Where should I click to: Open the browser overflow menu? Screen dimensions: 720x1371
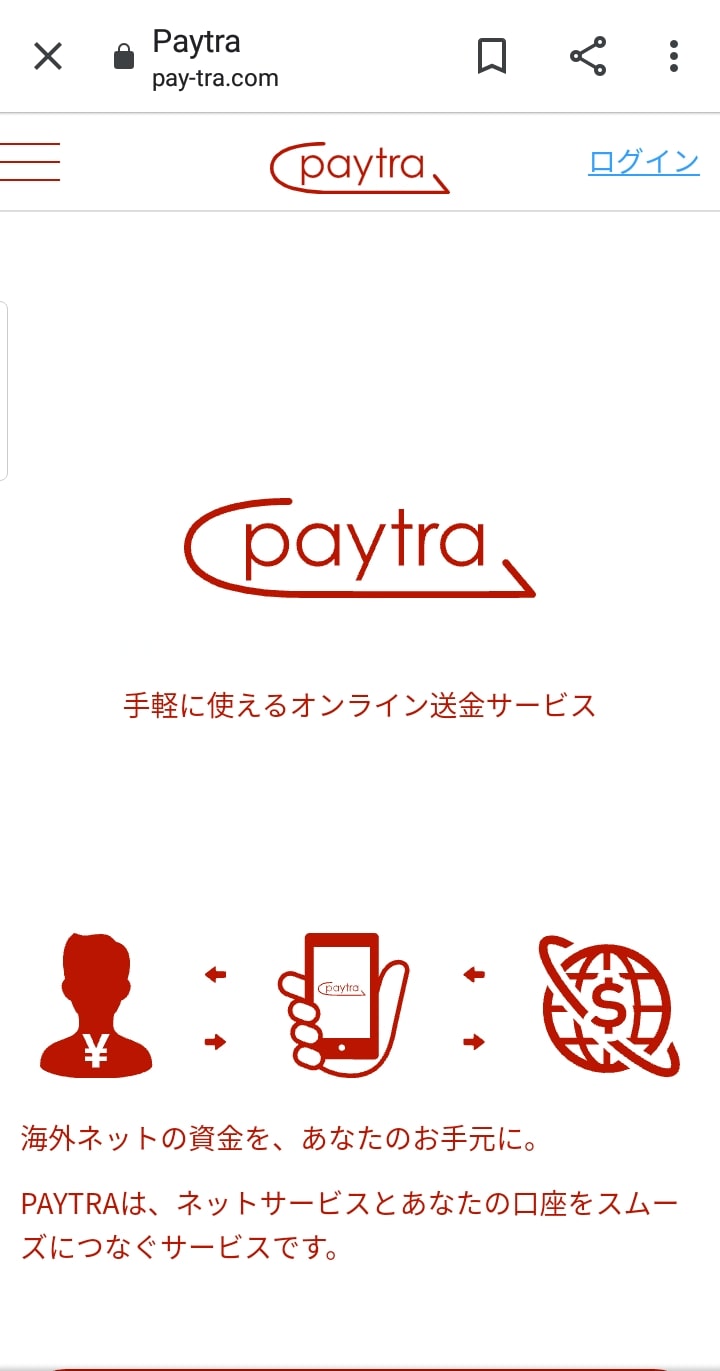[x=674, y=57]
